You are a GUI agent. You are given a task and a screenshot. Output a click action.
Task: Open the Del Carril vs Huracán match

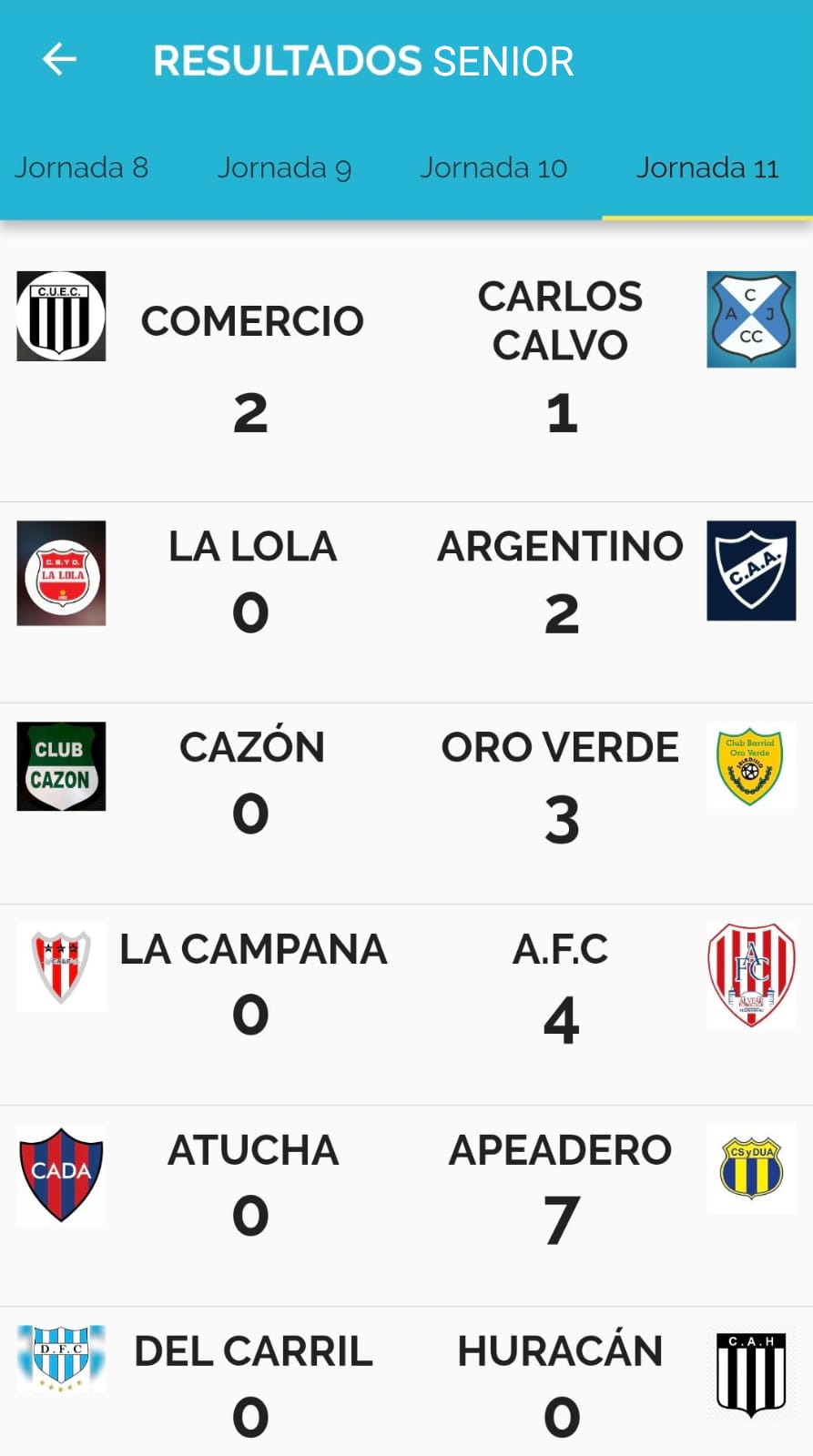tap(406, 1381)
